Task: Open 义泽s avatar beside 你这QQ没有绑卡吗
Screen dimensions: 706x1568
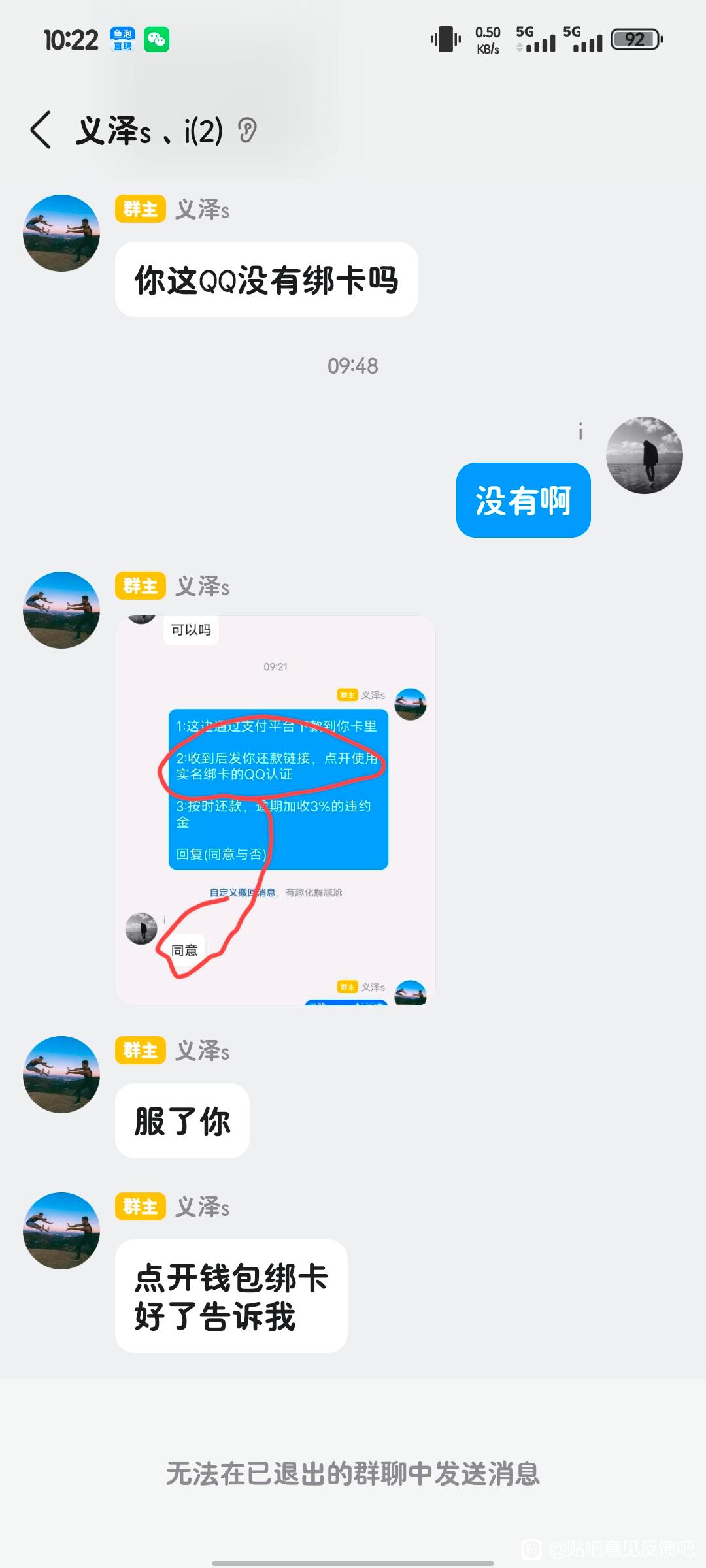Action: [61, 233]
